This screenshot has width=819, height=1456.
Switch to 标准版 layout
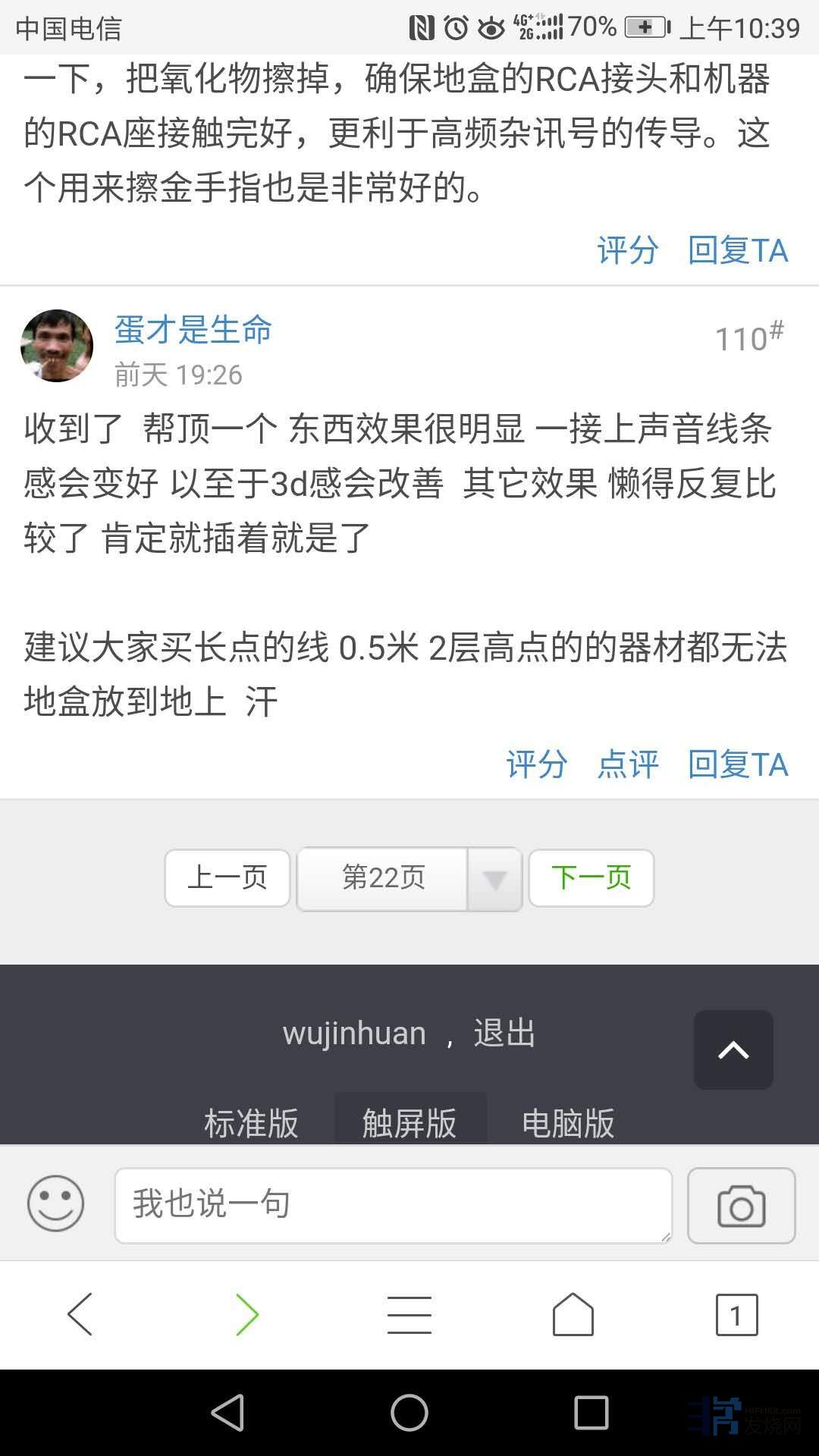tap(251, 1123)
